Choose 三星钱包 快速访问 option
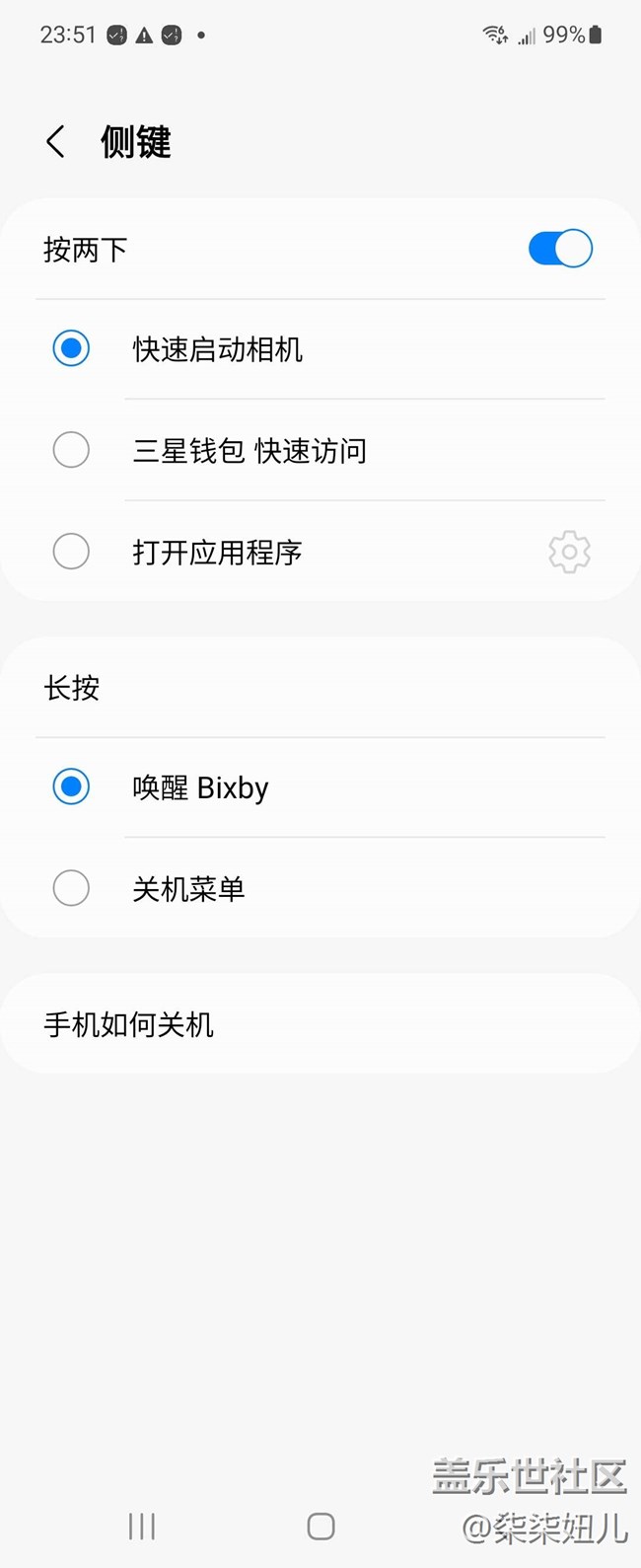Viewport: 641px width, 1568px height. [x=71, y=450]
